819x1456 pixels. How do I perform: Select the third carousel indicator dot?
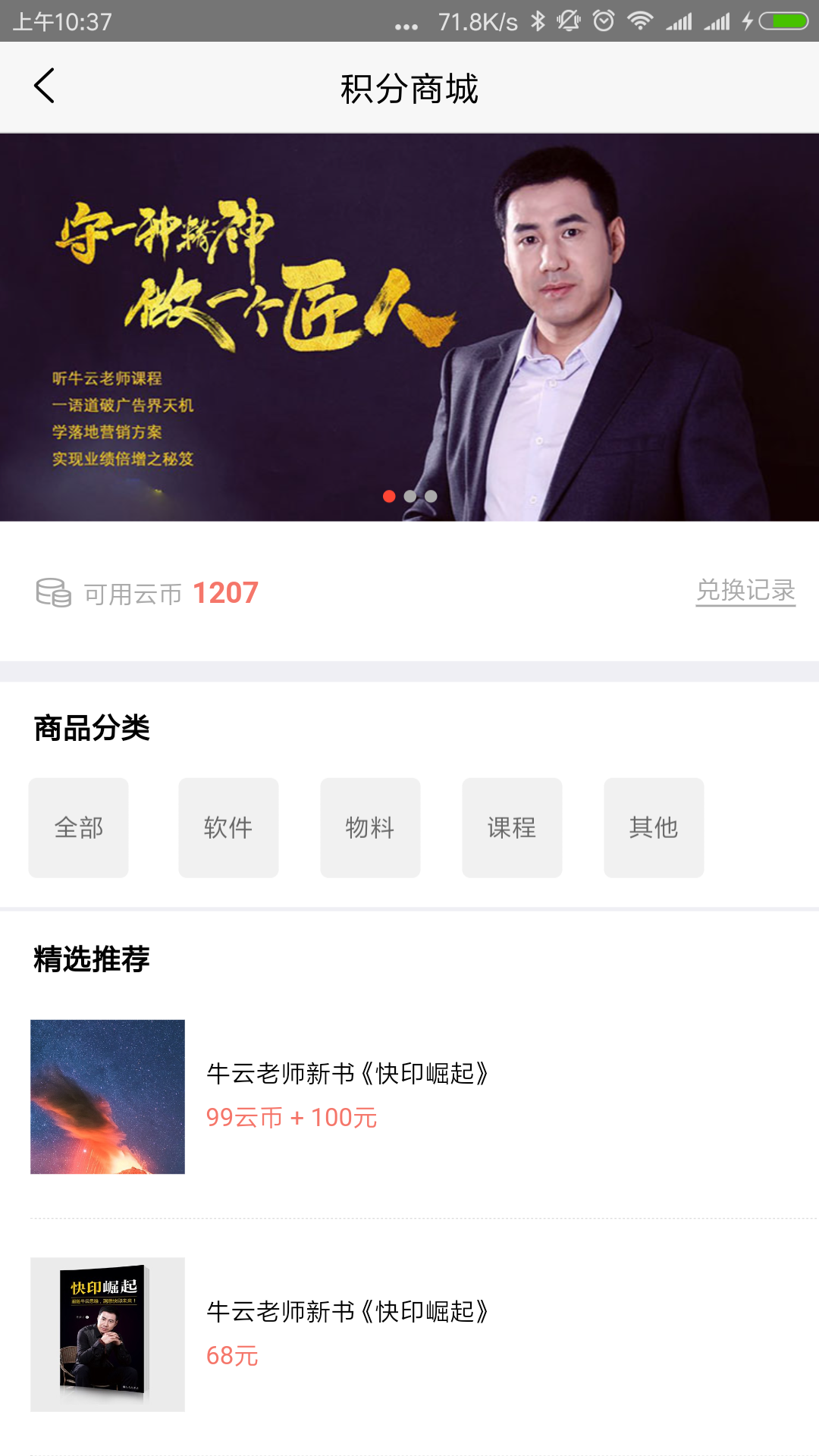coord(429,496)
